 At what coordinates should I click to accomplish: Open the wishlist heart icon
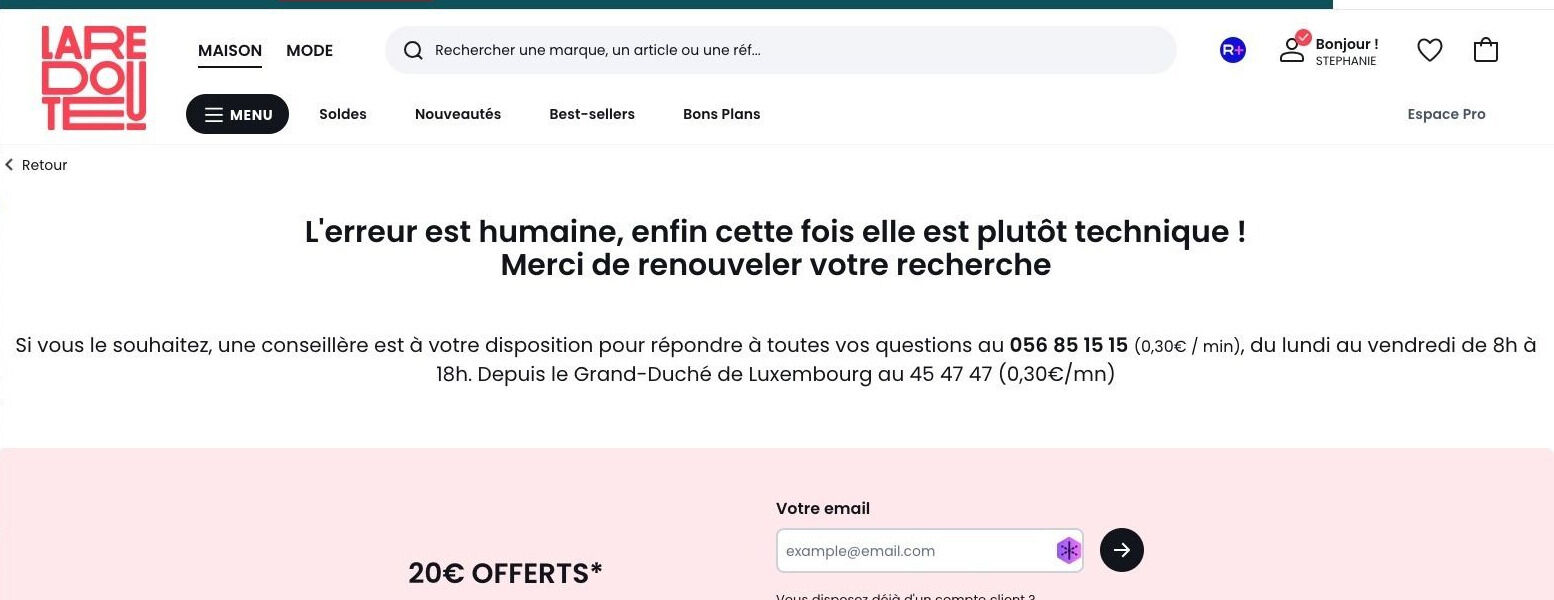(x=1430, y=50)
